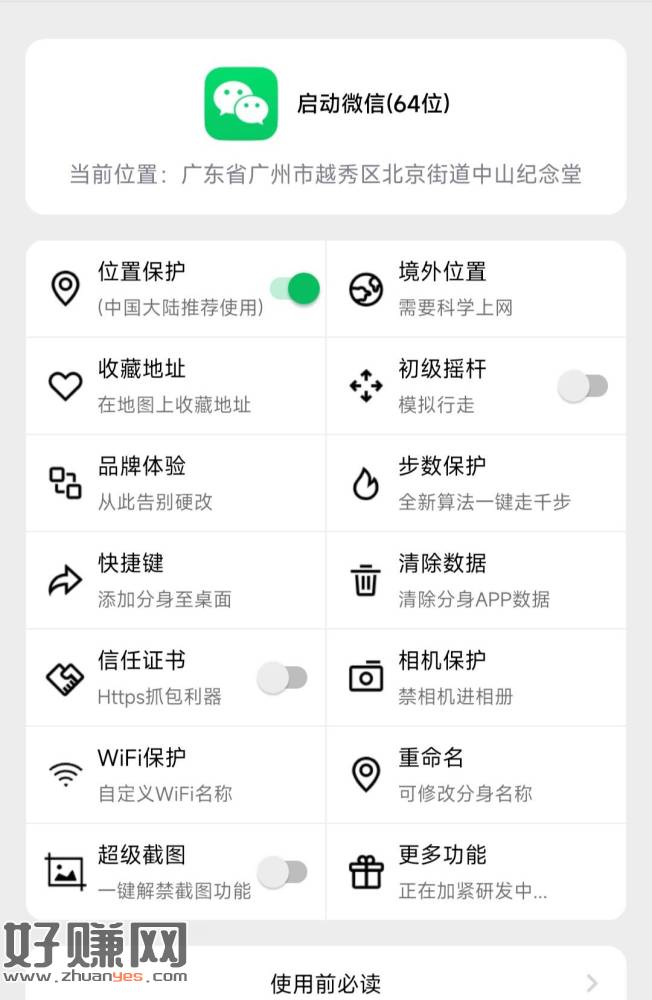The height and width of the screenshot is (1000, 652).
Task: Turn off the 位置保护 switch
Action: (x=296, y=289)
